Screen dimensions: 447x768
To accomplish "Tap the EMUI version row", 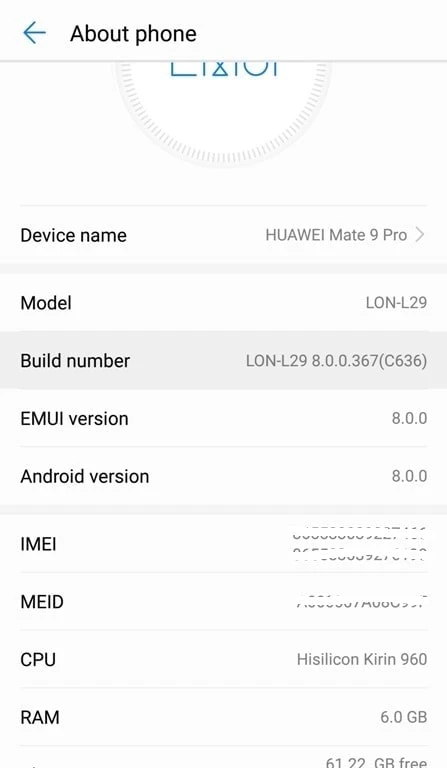I will click(223, 418).
